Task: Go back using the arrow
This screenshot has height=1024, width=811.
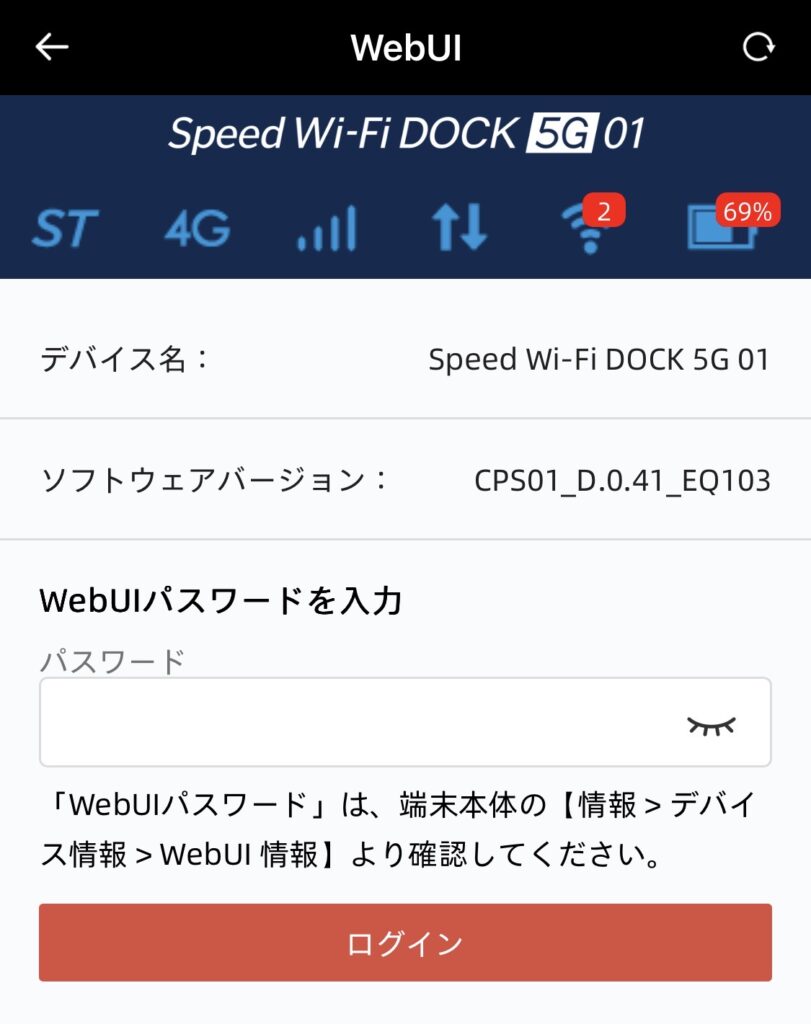Action: coord(51,47)
